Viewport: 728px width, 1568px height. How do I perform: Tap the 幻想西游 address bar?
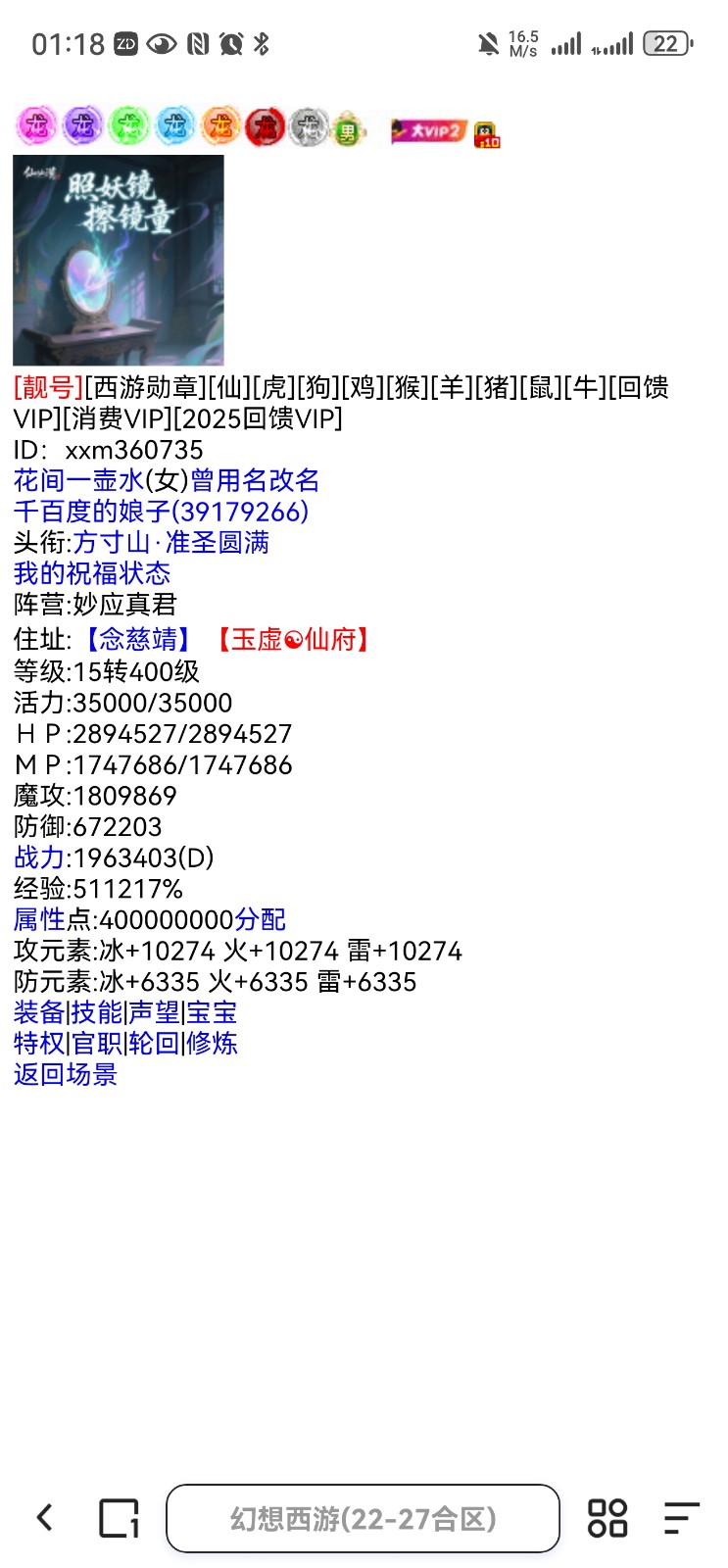pyautogui.click(x=363, y=1519)
